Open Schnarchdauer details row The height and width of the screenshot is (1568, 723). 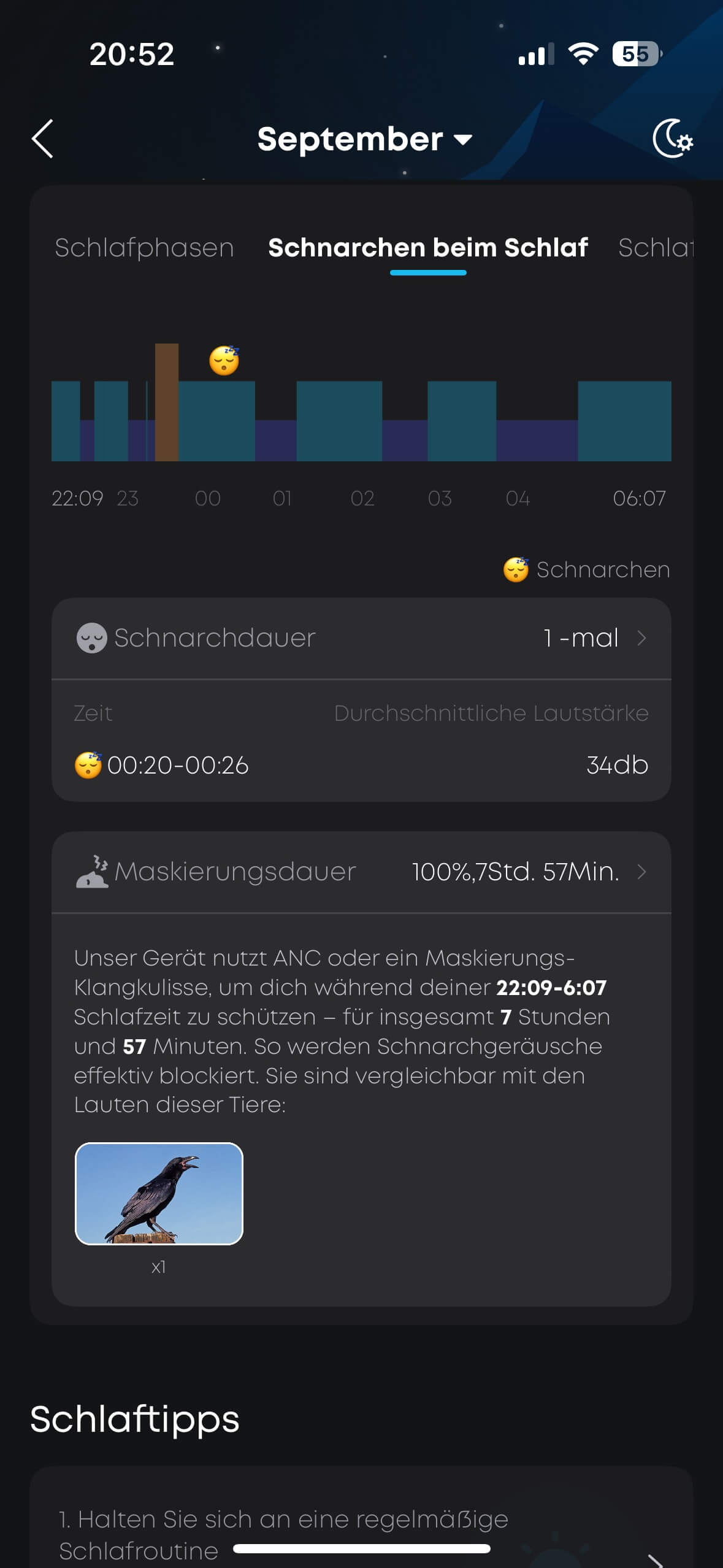pyautogui.click(x=361, y=638)
